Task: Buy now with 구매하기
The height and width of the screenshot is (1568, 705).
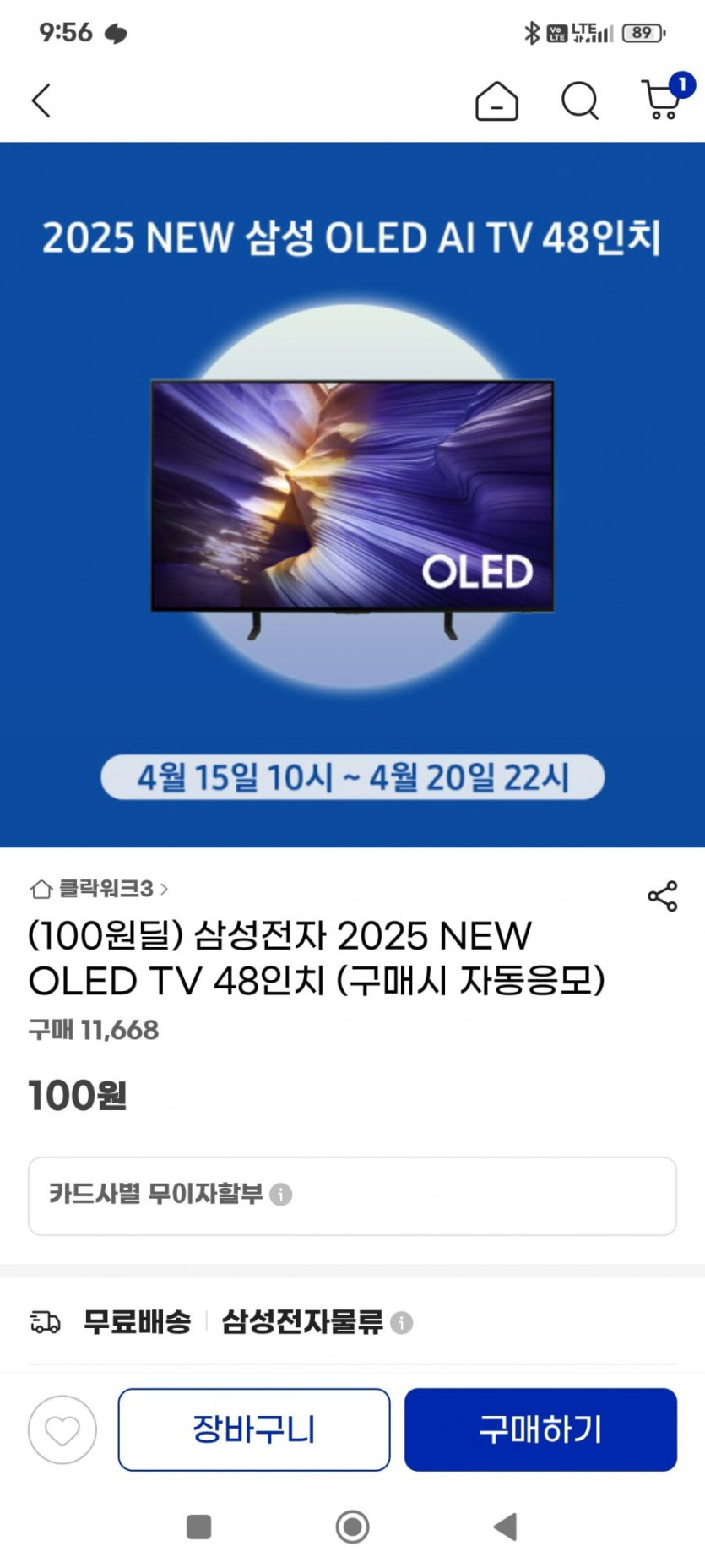Action: coord(540,1429)
